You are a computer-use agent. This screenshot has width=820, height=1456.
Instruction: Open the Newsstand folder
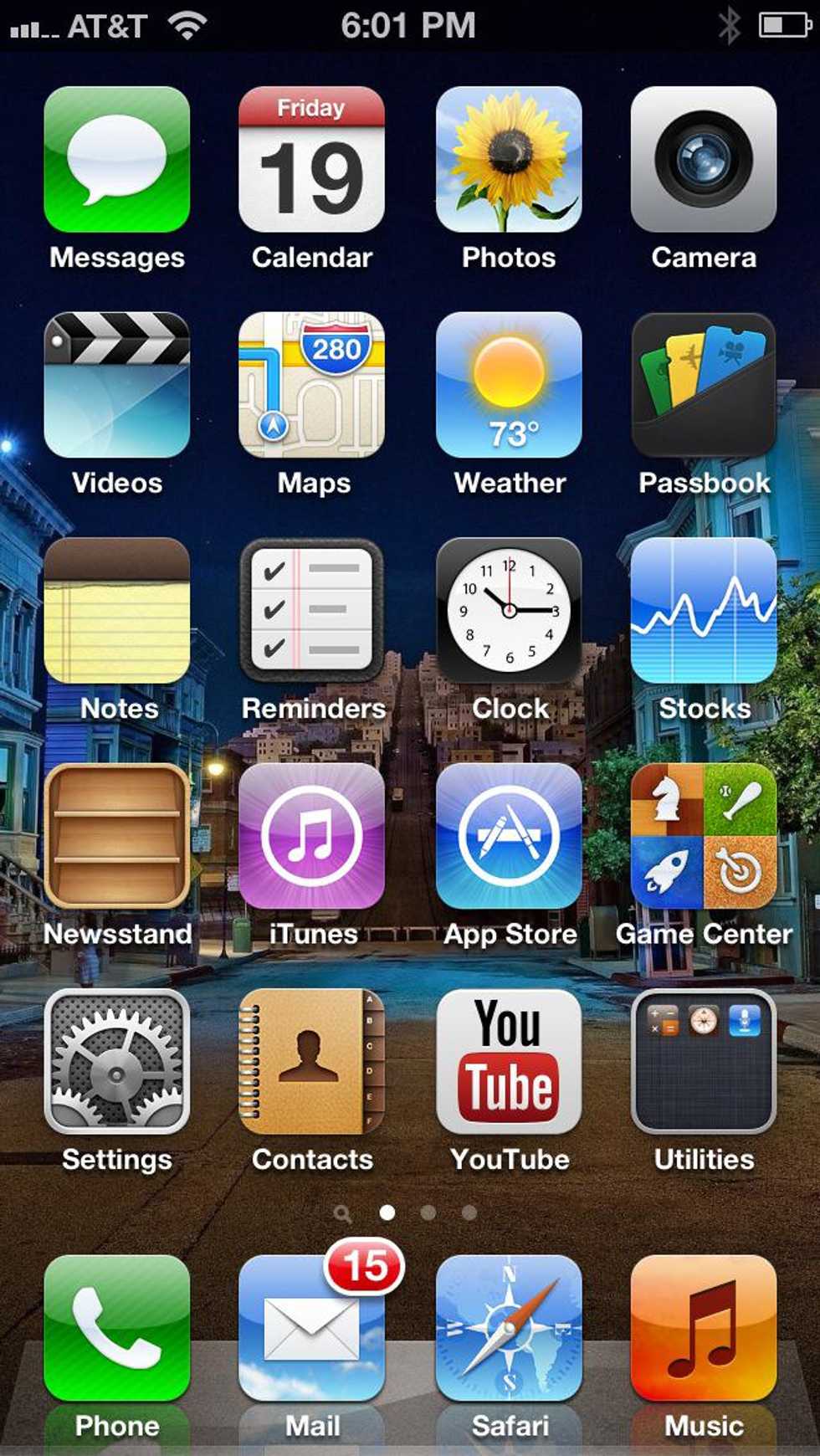(117, 837)
